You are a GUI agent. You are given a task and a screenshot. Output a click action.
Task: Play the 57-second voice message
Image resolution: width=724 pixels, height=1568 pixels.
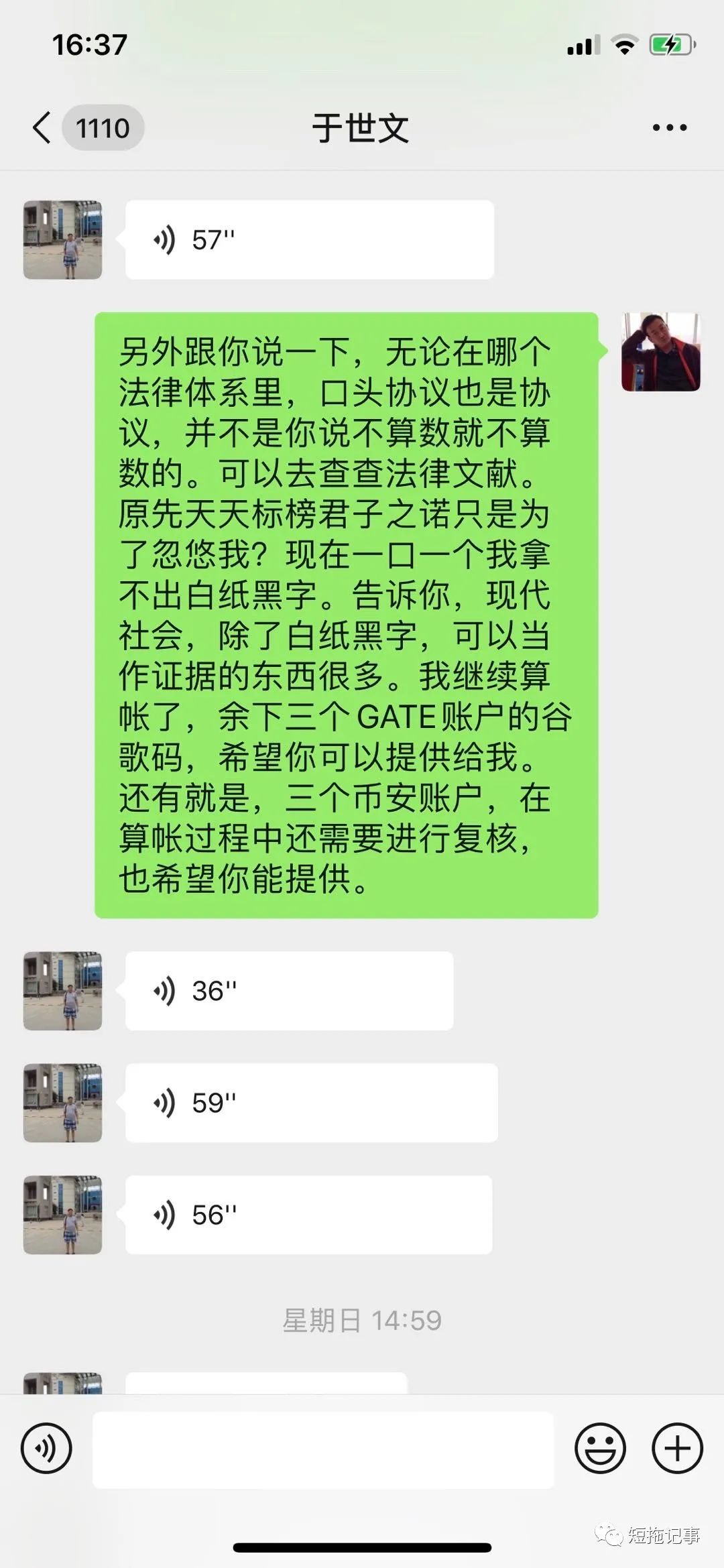[309, 240]
